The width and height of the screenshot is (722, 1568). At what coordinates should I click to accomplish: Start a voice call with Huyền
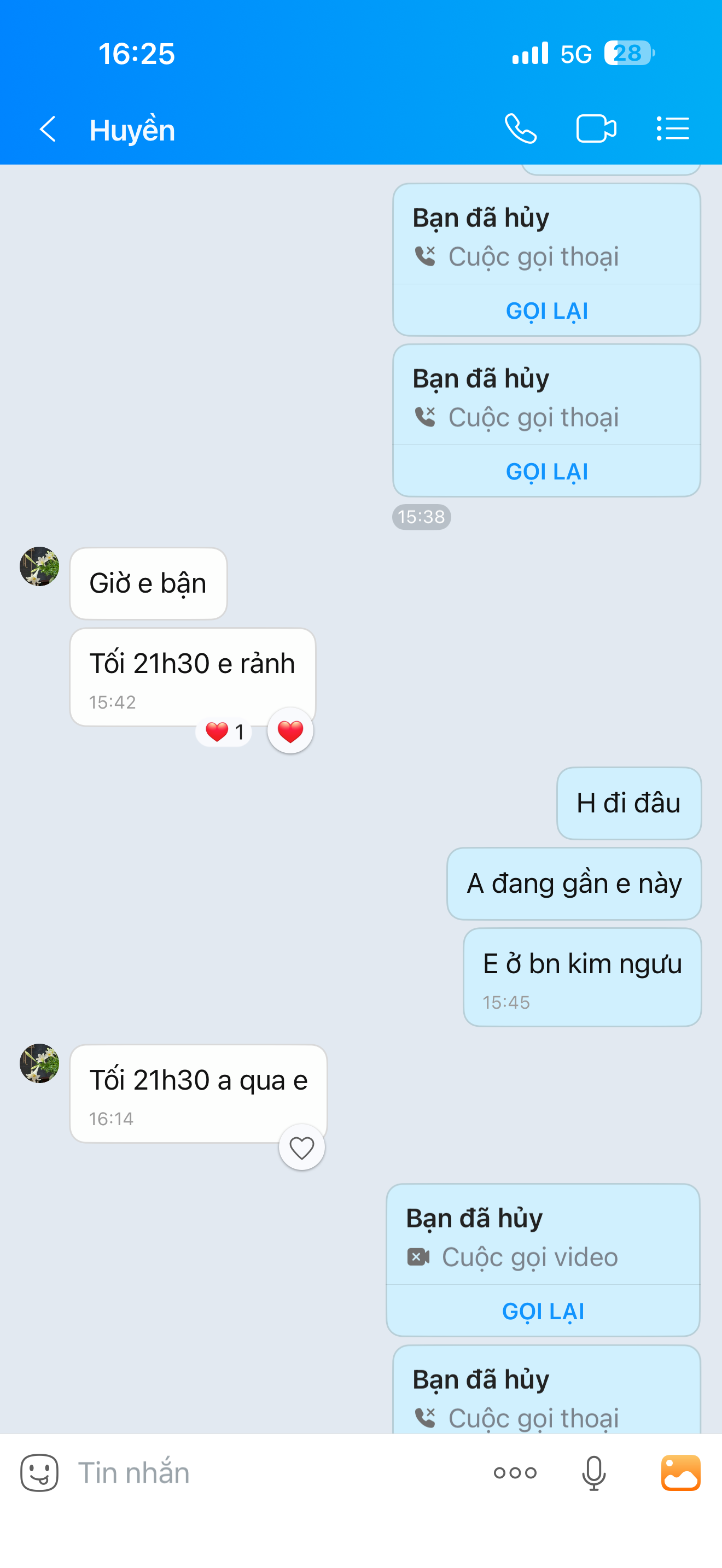coord(521,129)
